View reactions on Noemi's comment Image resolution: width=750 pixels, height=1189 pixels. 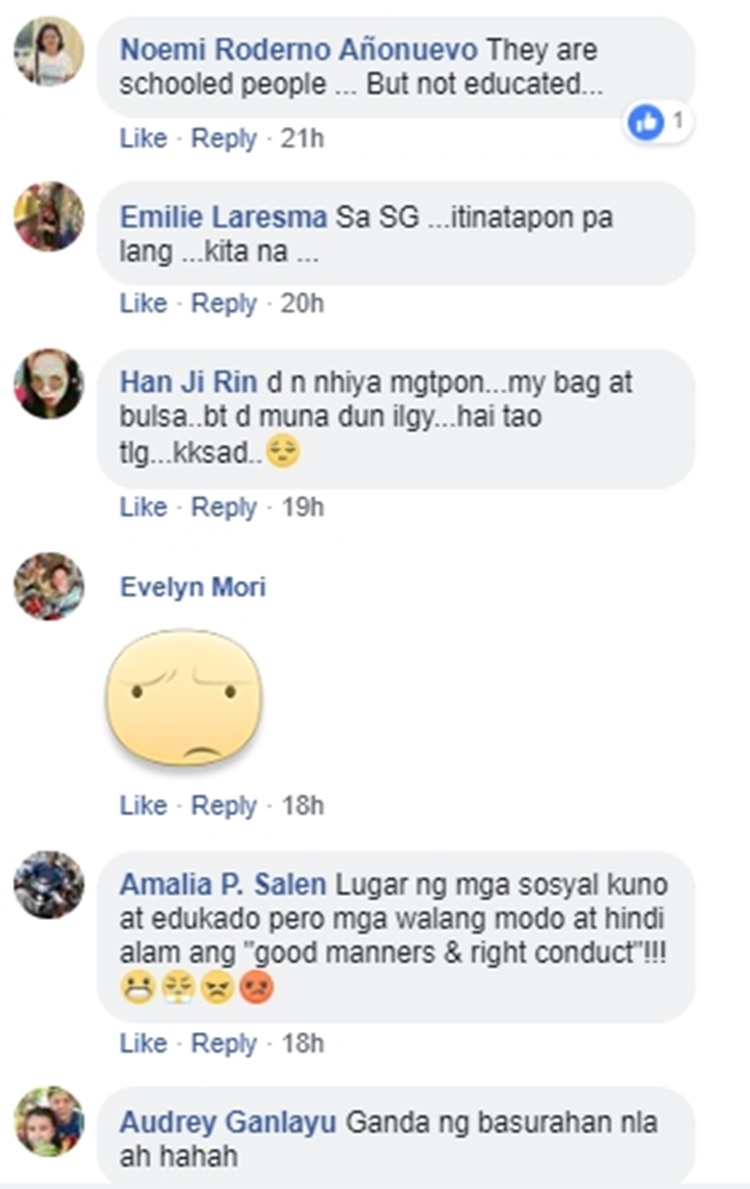659,123
